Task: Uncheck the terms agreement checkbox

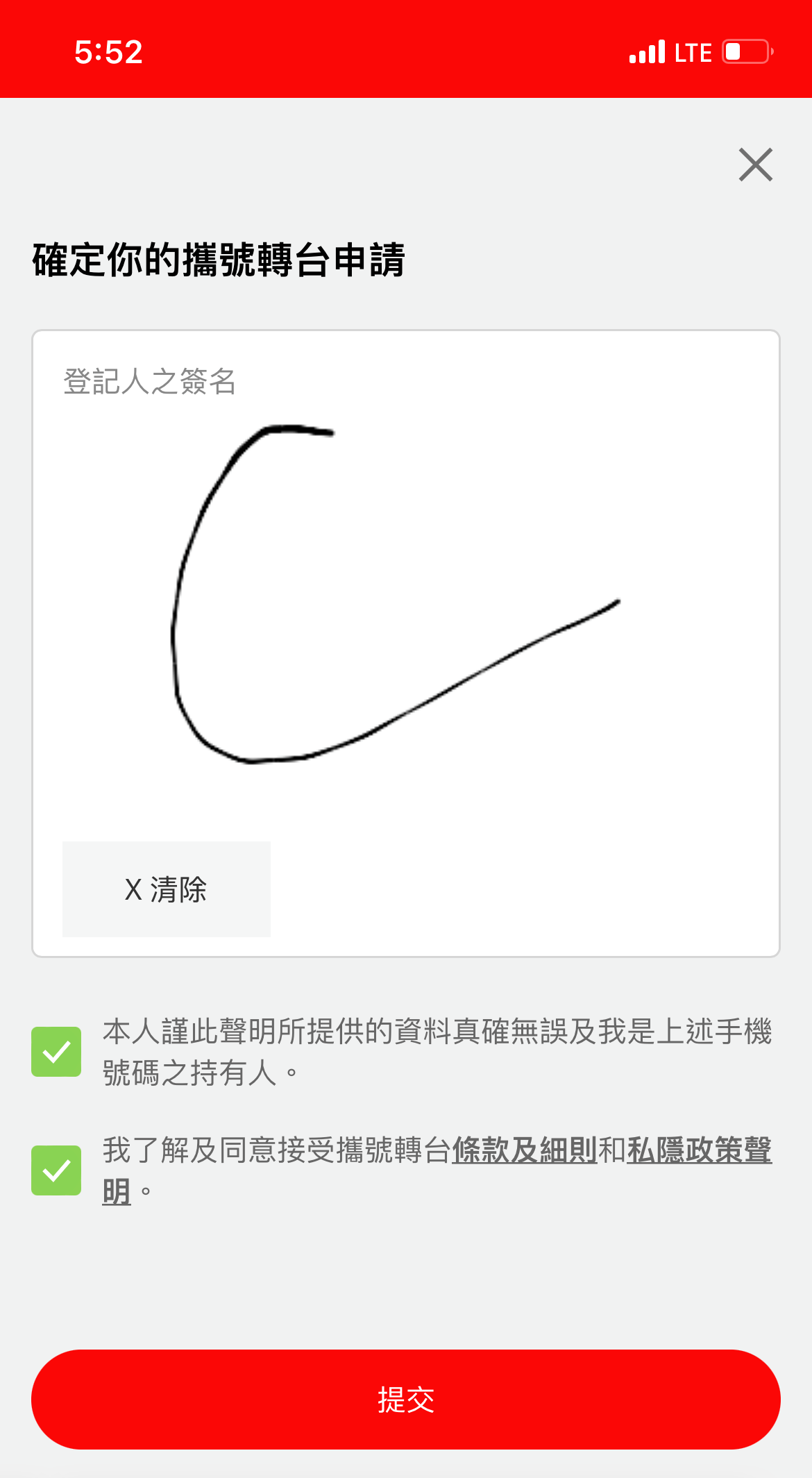Action: click(56, 1170)
